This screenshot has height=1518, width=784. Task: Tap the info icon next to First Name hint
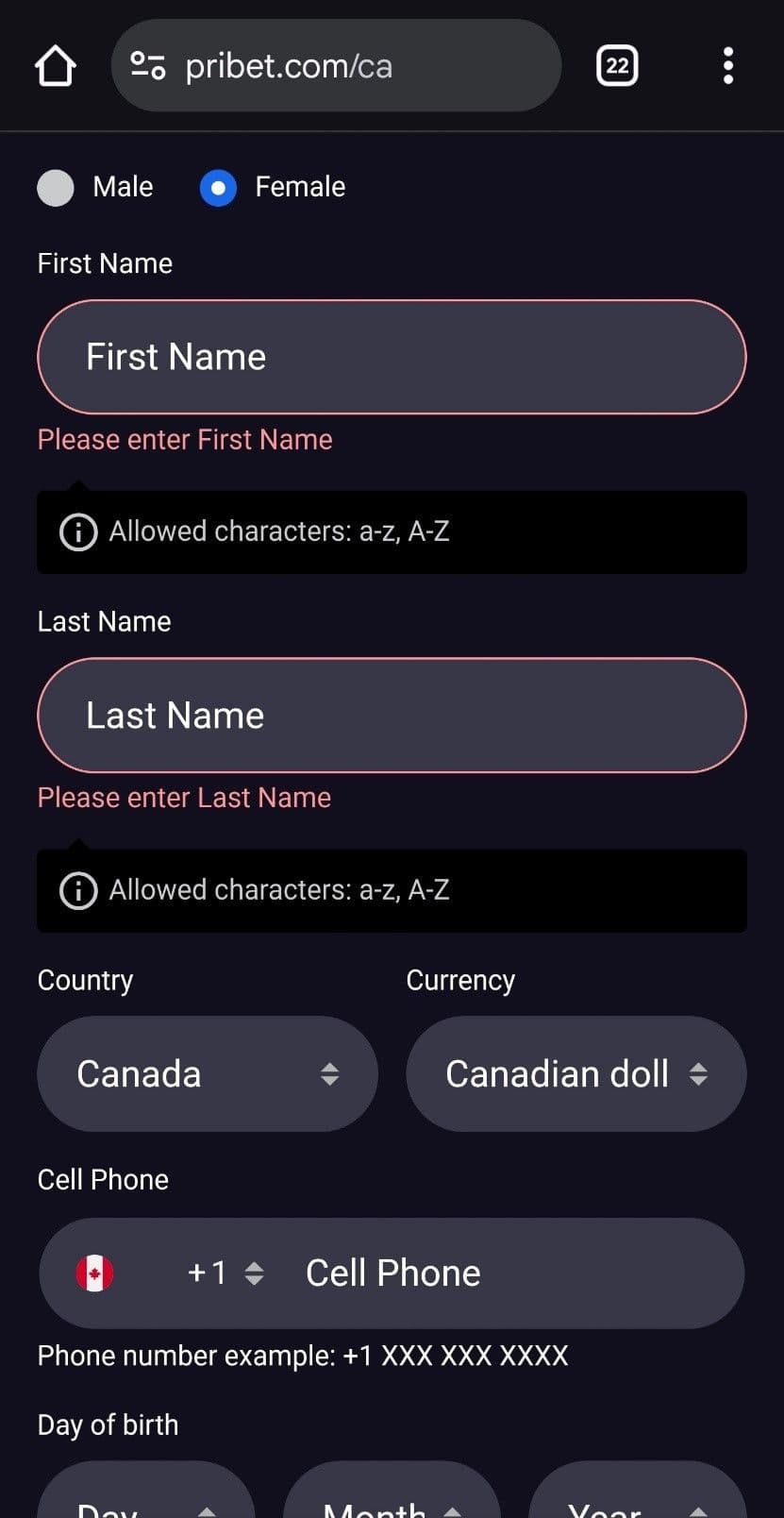[x=77, y=531]
